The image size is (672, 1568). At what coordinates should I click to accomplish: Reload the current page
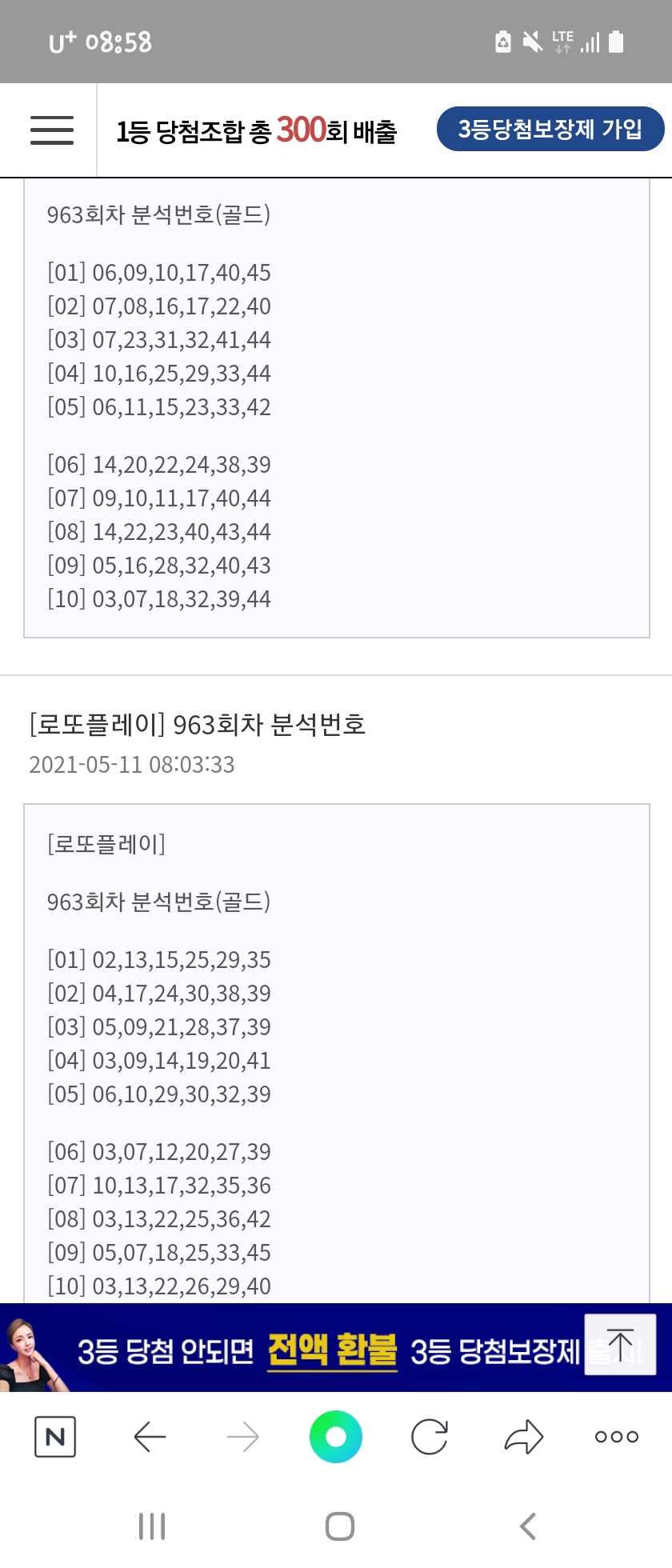[x=430, y=1437]
